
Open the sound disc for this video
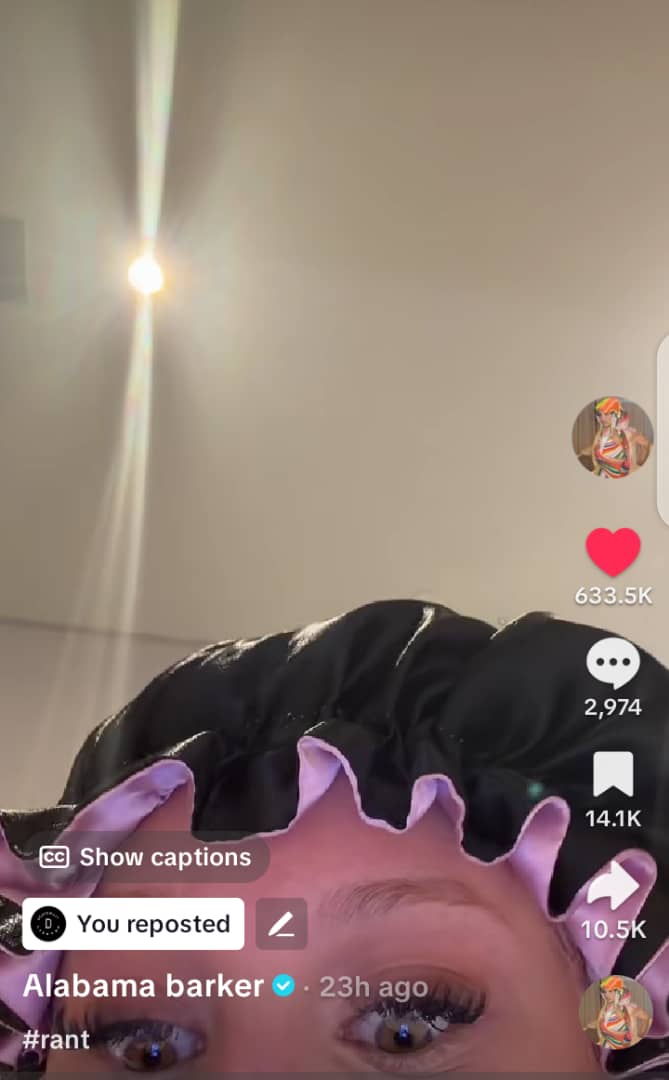pos(616,1010)
